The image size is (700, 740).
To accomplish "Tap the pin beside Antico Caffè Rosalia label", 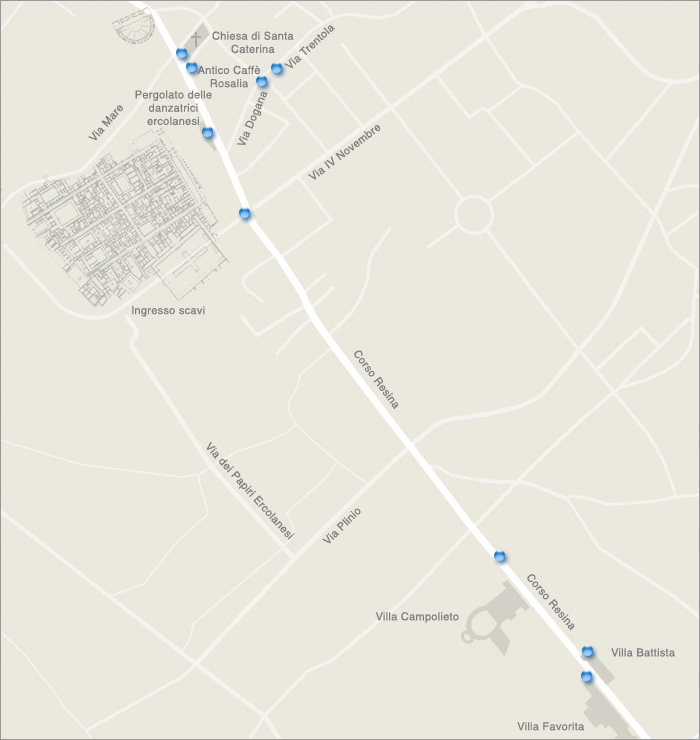I will (x=191, y=68).
